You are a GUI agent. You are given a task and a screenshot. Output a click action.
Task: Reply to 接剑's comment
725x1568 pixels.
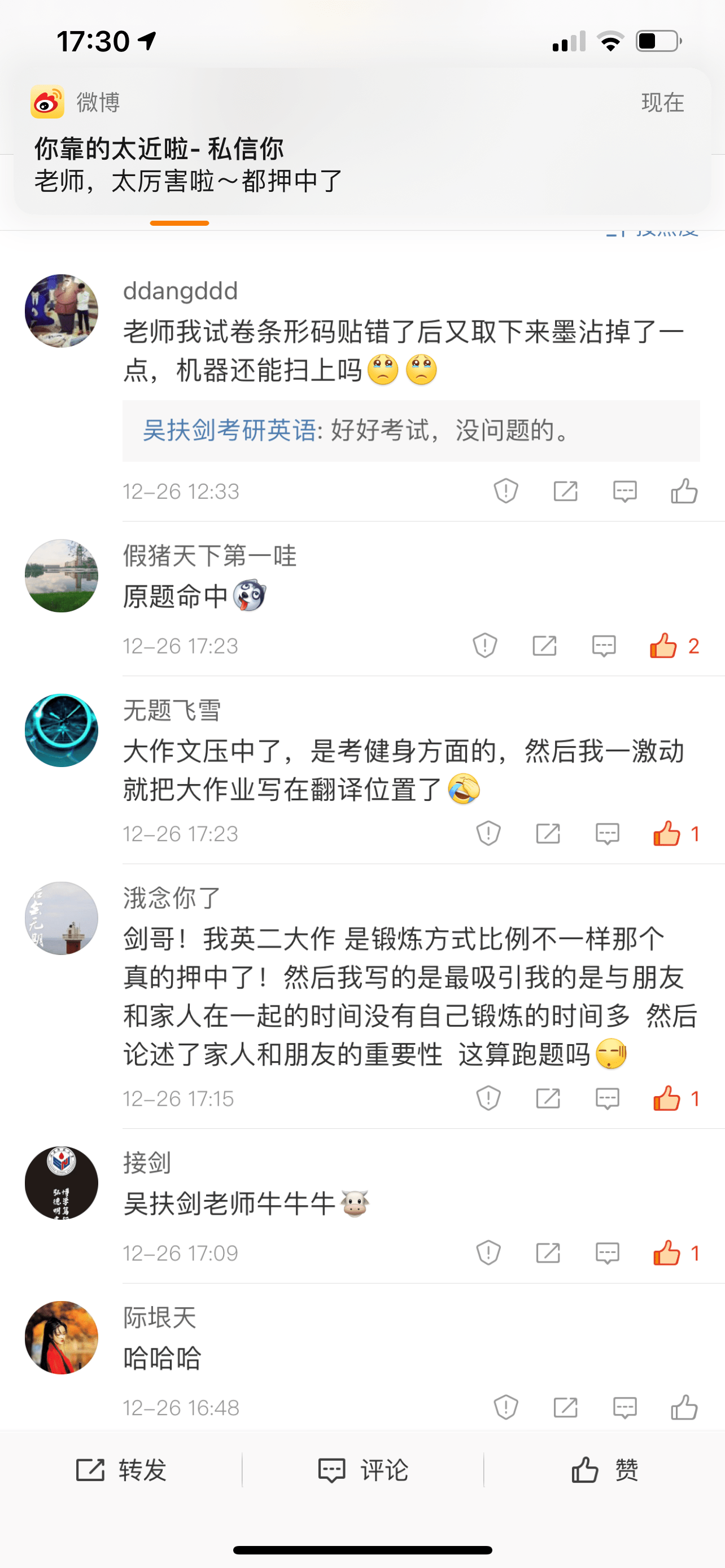[x=607, y=1252]
